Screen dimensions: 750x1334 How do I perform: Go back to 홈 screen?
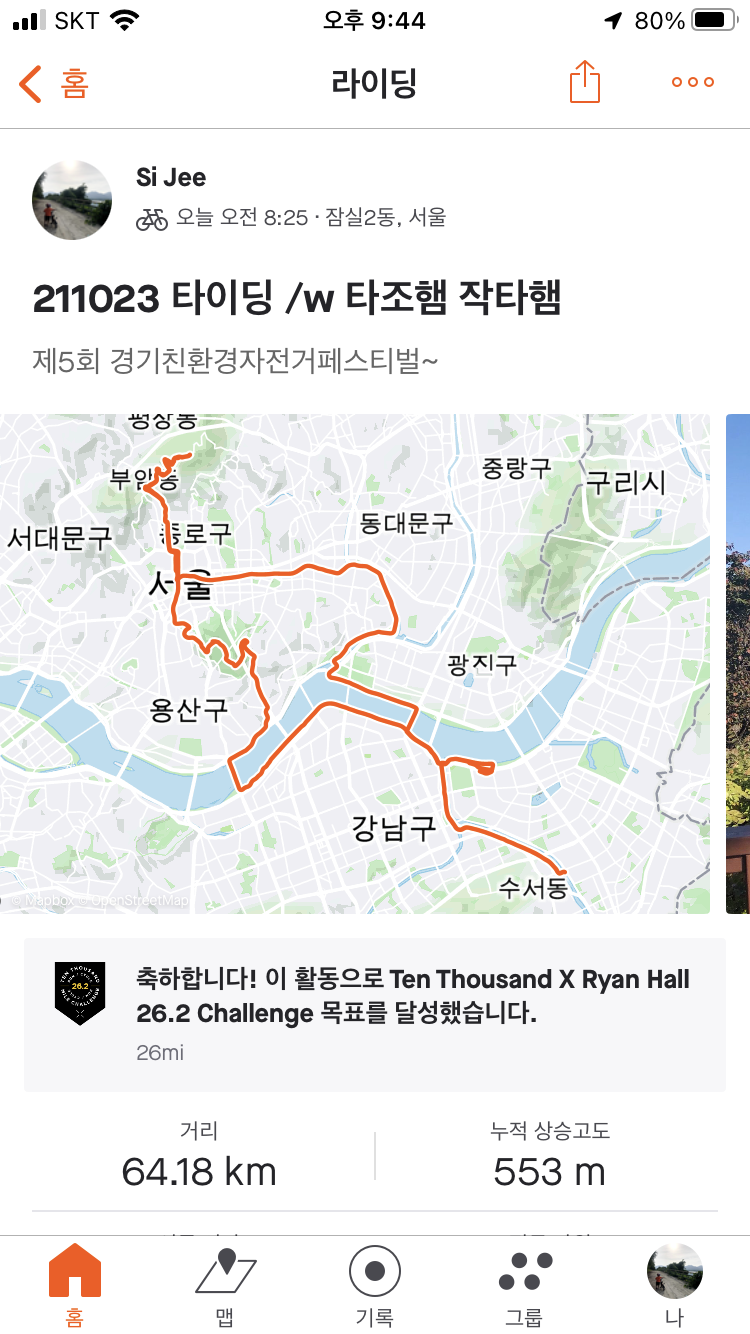coord(55,83)
